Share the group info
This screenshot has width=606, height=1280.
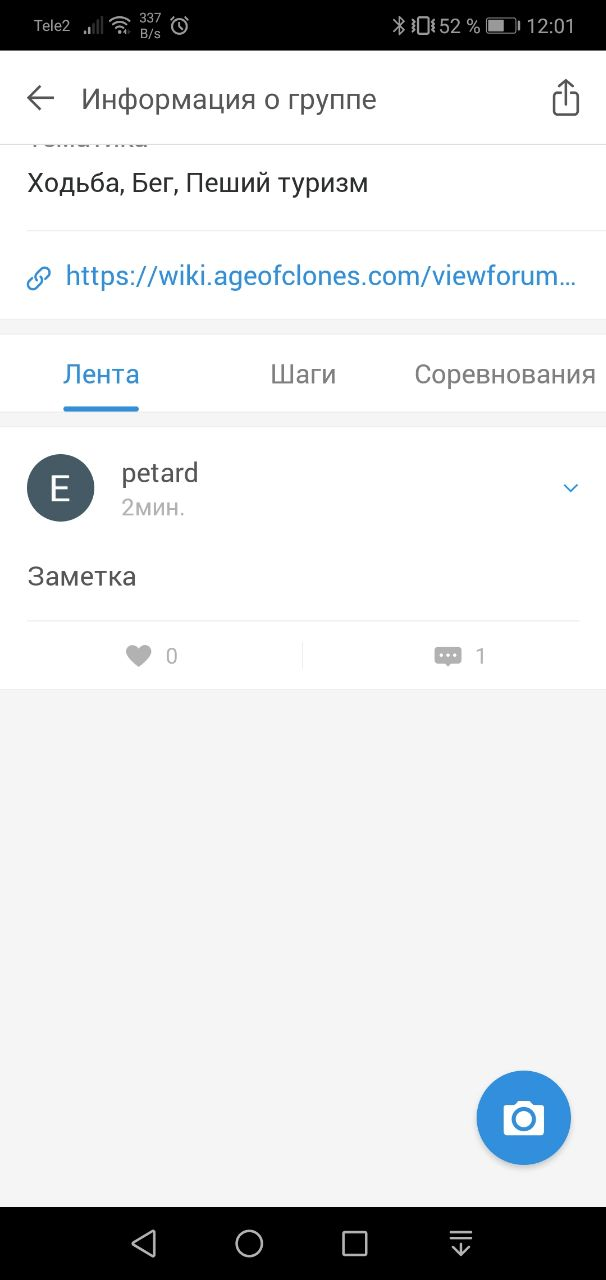(565, 98)
